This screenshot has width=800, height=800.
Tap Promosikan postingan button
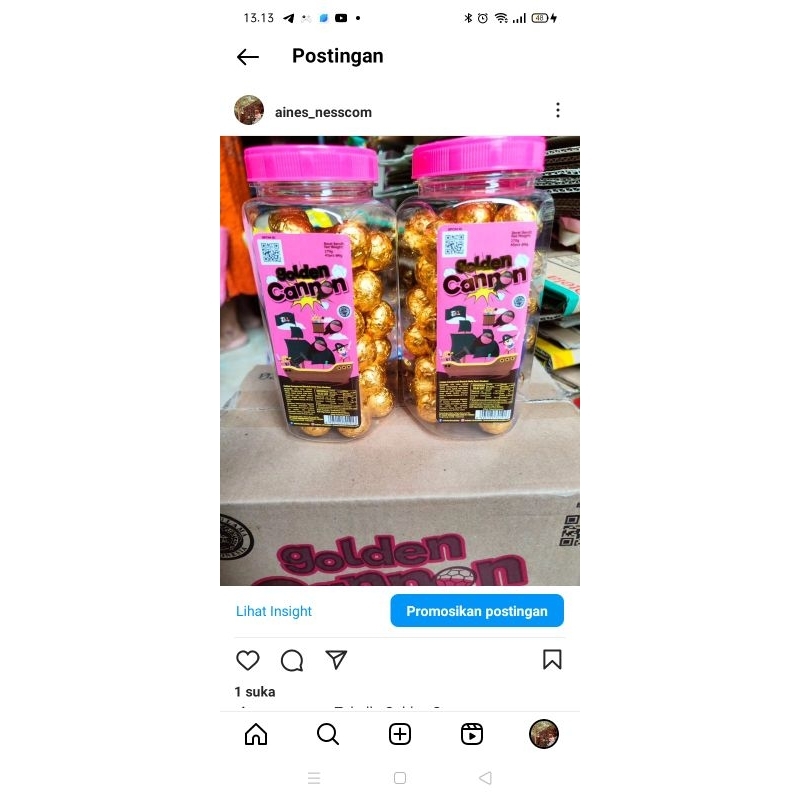pyautogui.click(x=477, y=611)
